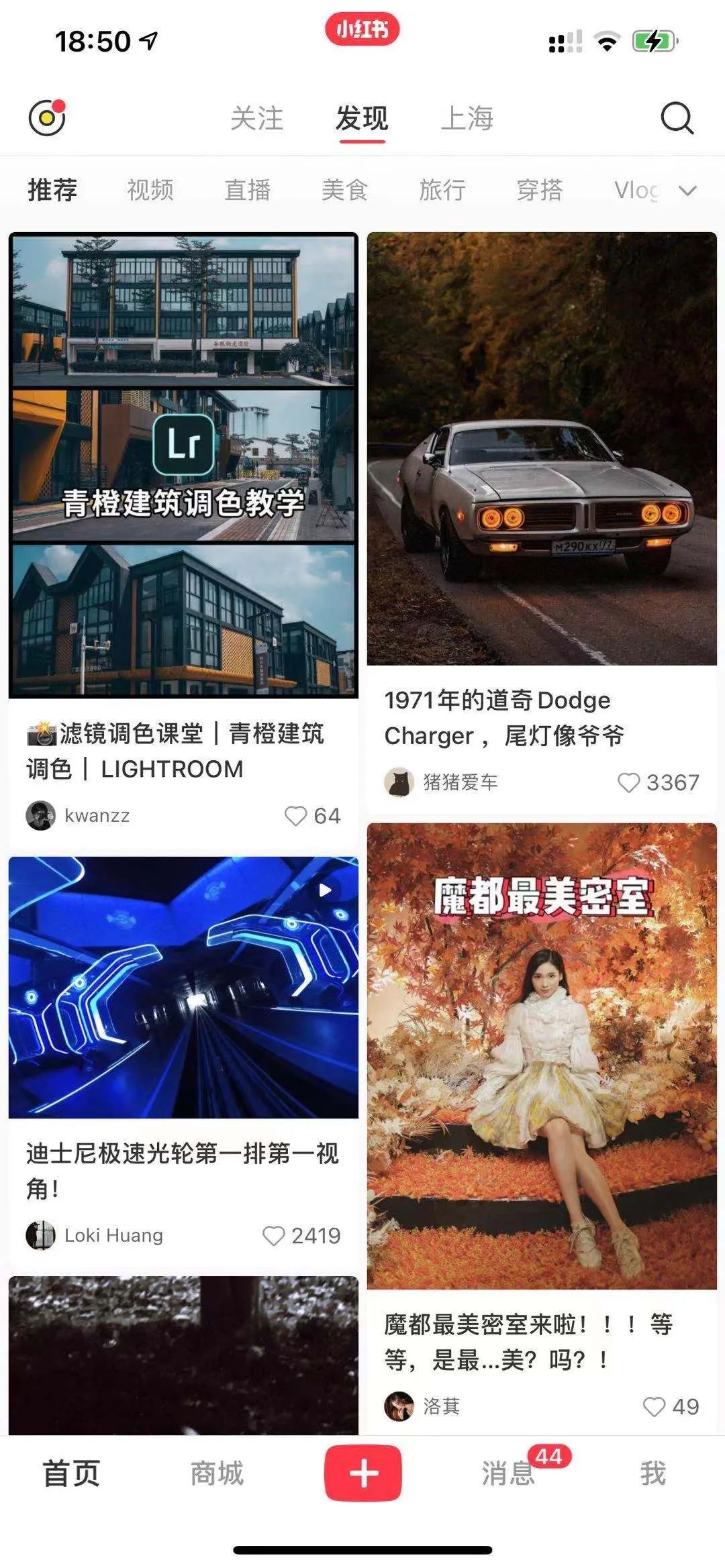Open the 1971 Dodge Charger post

pyautogui.click(x=542, y=448)
